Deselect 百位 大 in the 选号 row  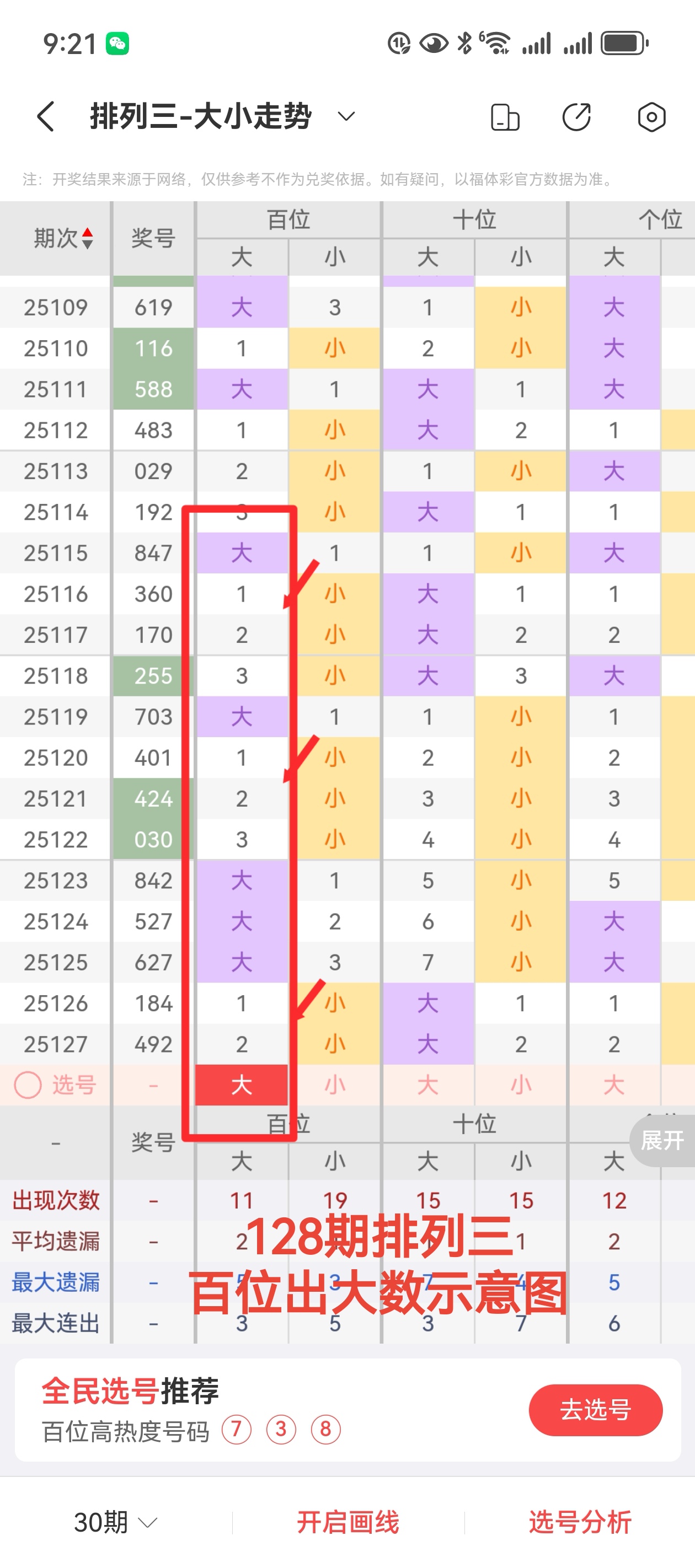pos(242,1084)
